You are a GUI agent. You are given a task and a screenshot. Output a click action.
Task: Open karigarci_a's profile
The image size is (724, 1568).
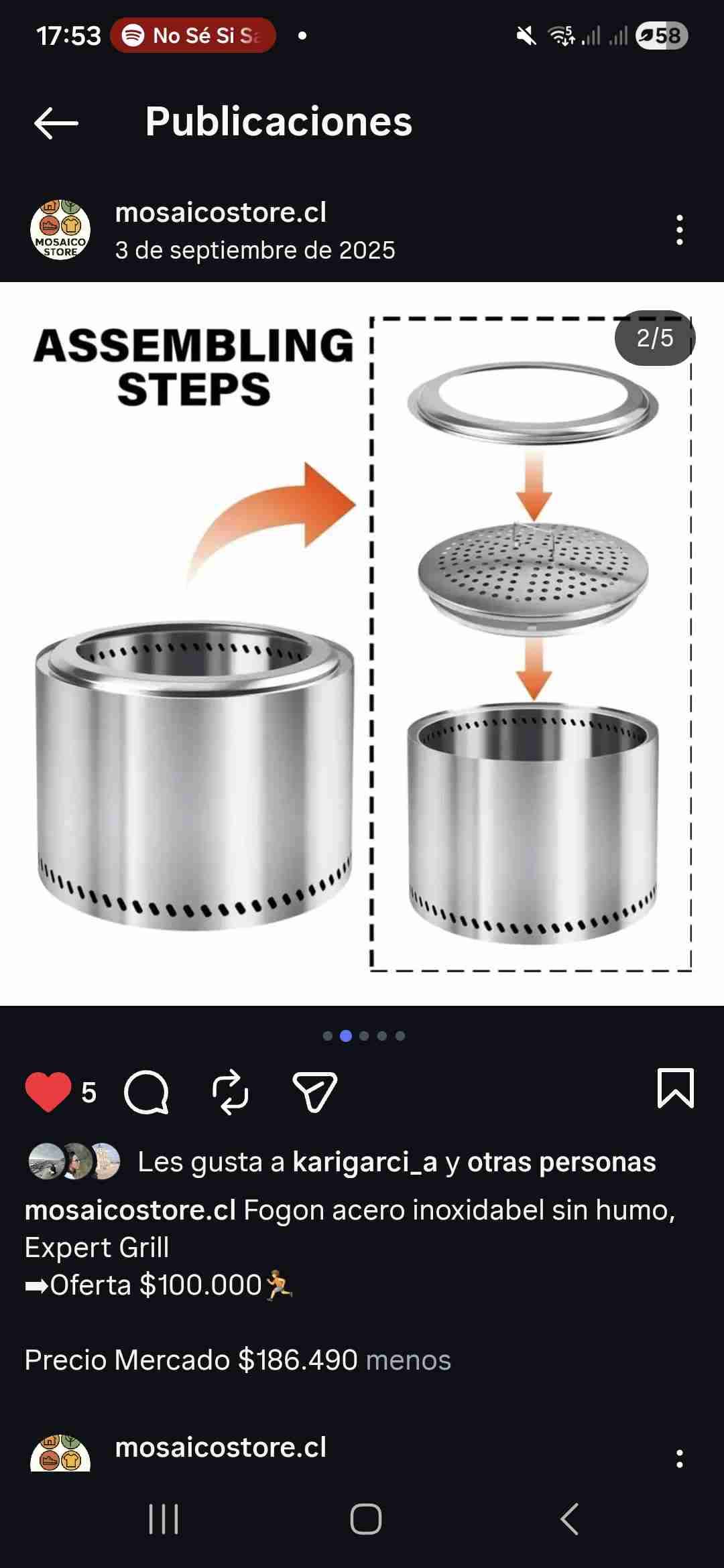[365, 1162]
